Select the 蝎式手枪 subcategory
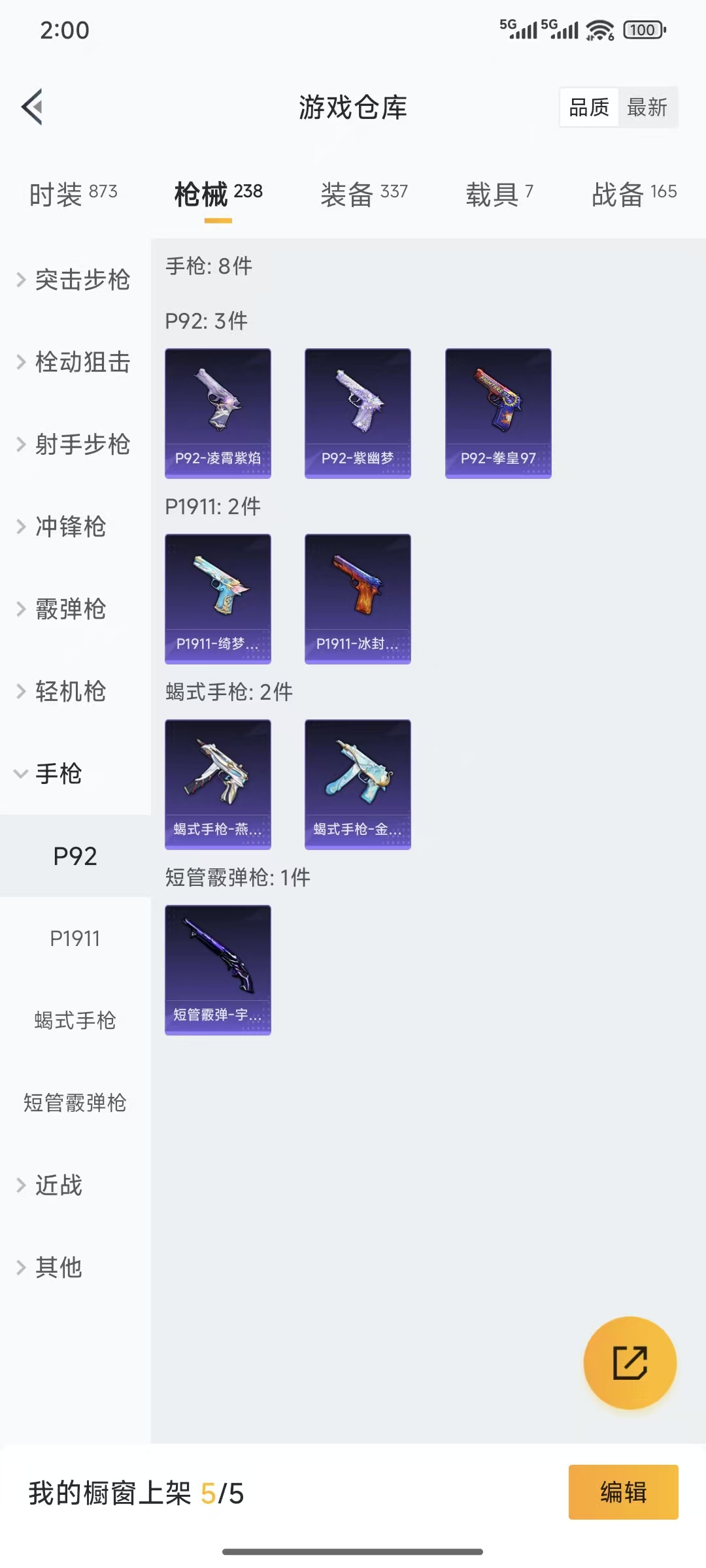Viewport: 706px width, 1568px height. click(75, 1021)
